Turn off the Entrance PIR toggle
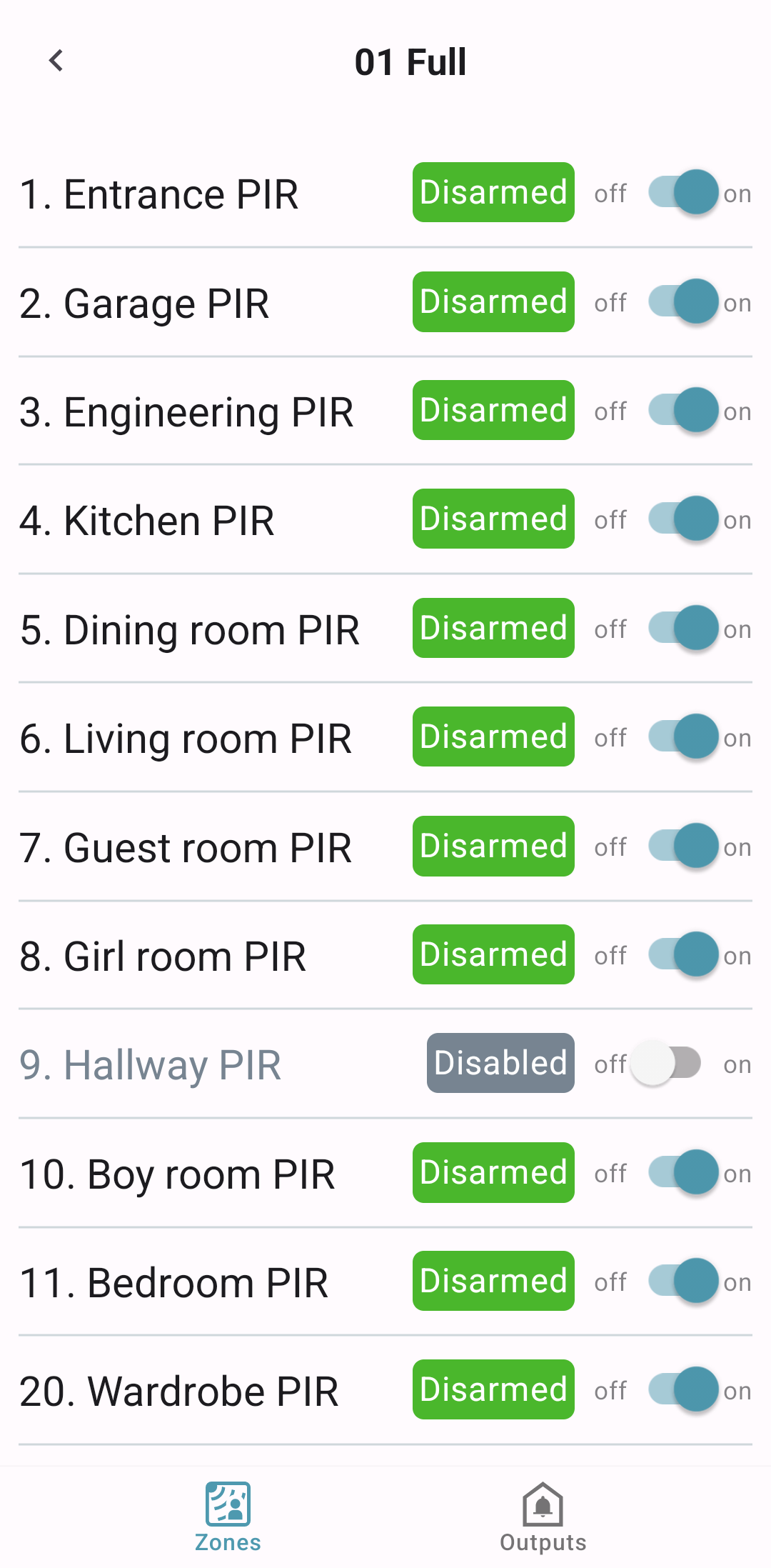 pyautogui.click(x=683, y=192)
